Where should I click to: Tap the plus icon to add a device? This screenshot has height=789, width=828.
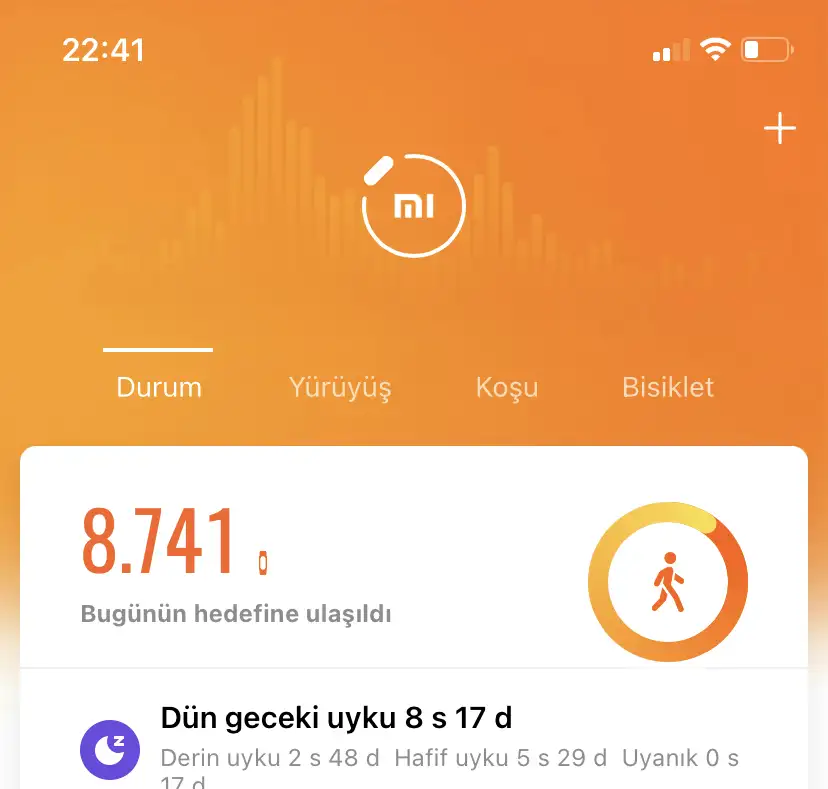779,129
